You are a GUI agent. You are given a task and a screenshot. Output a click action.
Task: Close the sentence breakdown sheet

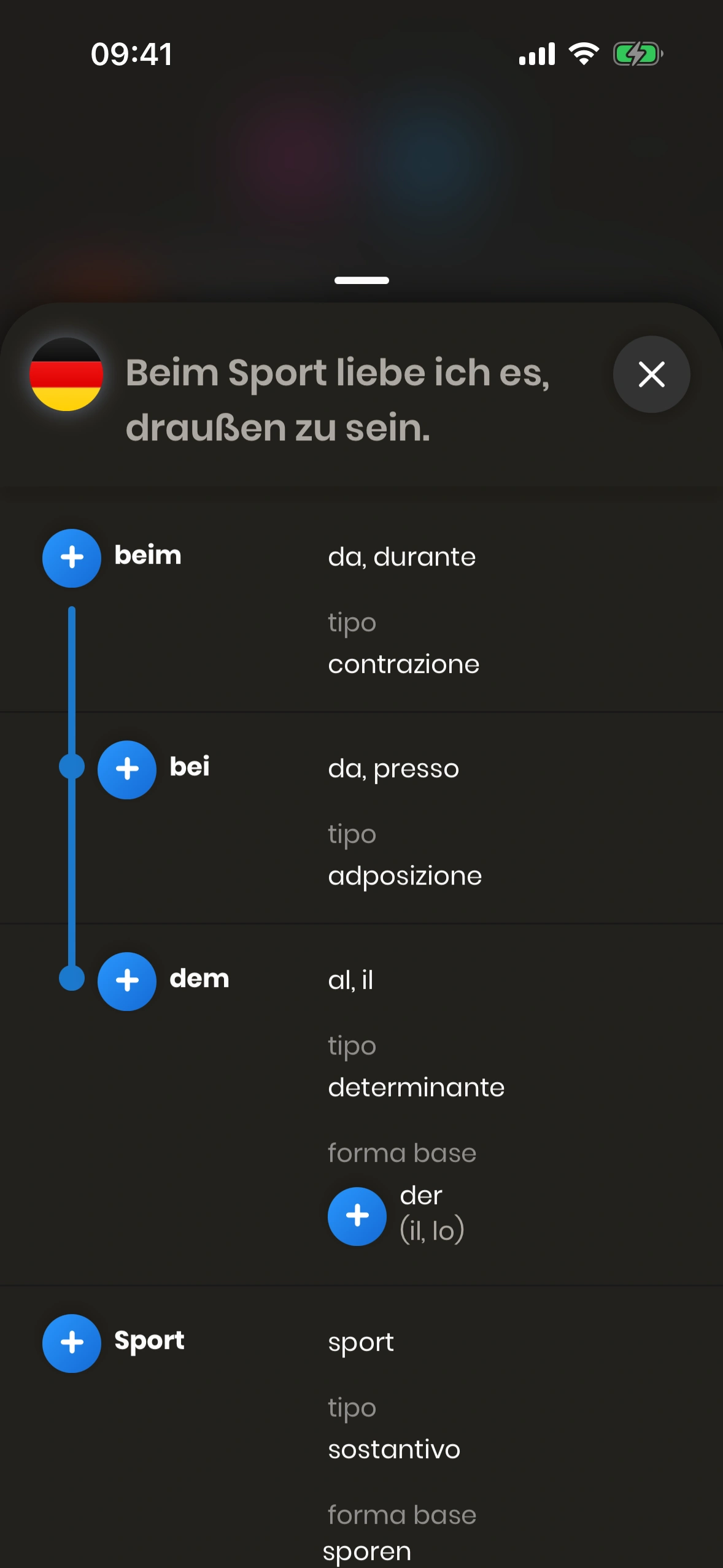[651, 374]
